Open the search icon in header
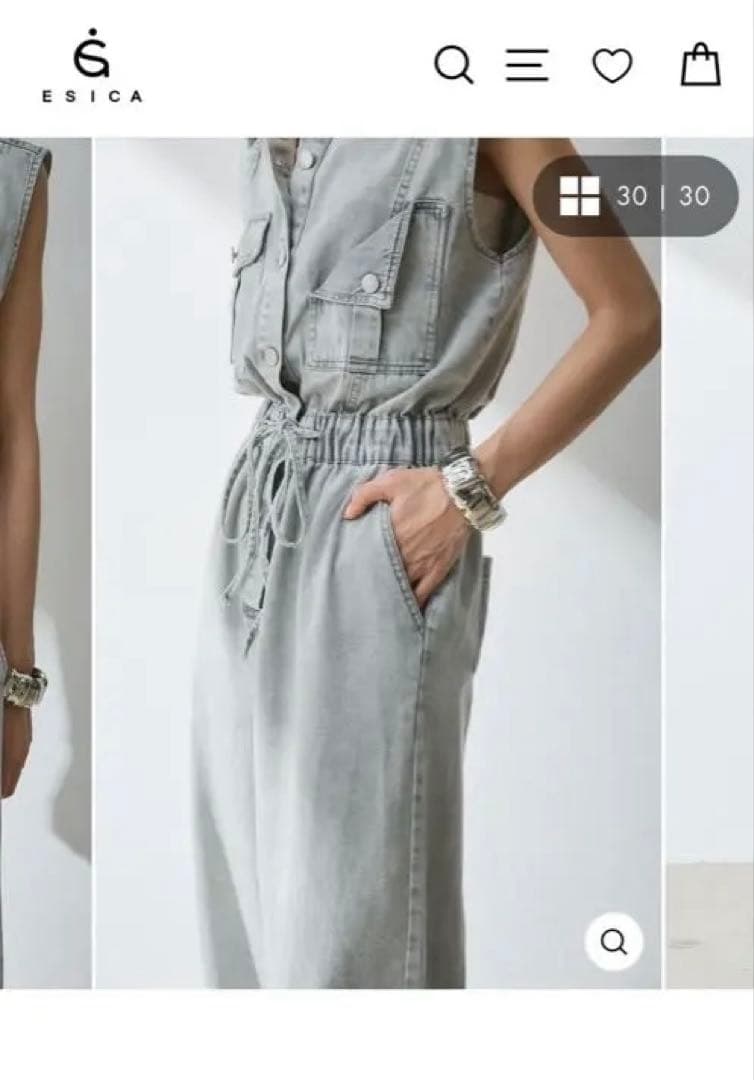Image resolution: width=754 pixels, height=1080 pixels. coord(453,66)
